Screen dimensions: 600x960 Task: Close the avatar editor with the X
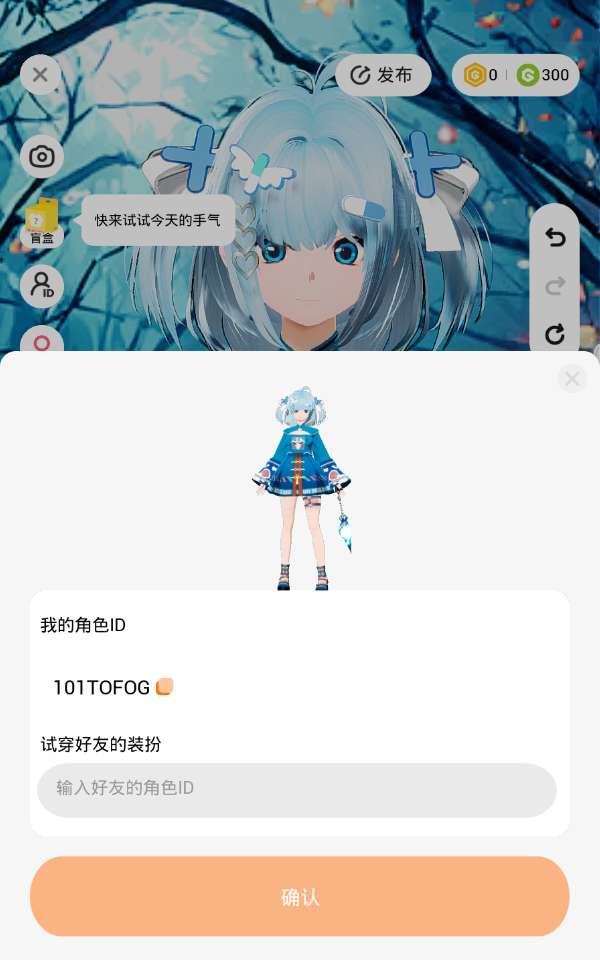click(40, 75)
